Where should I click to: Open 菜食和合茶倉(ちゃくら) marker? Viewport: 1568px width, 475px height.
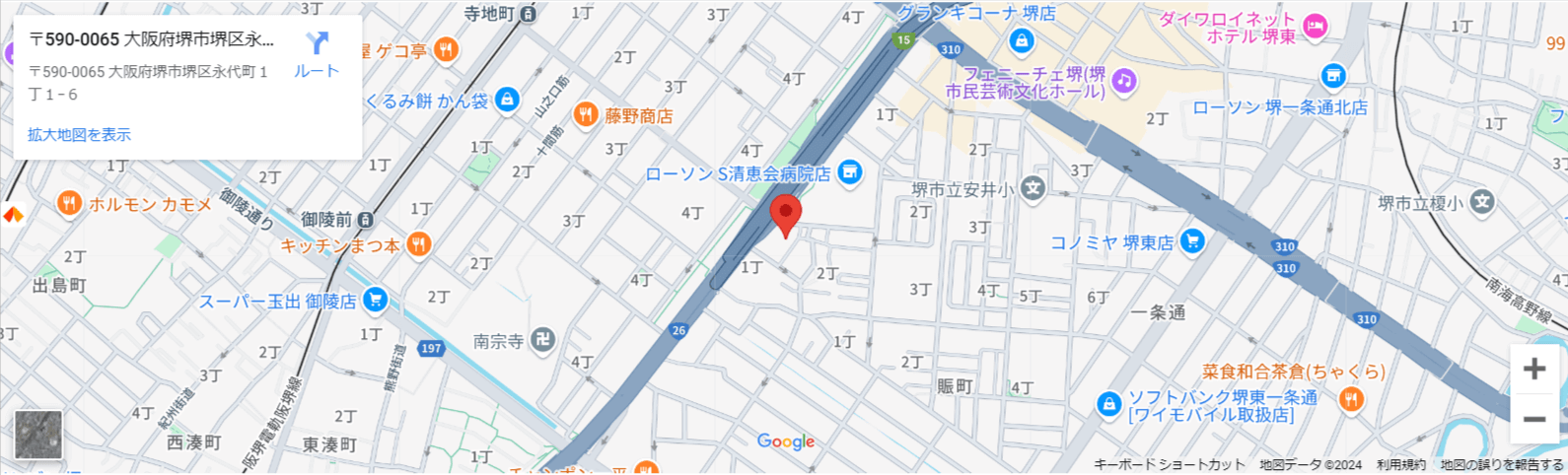point(1351,399)
